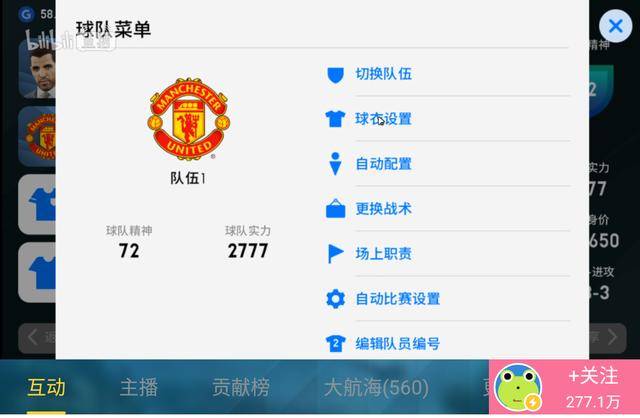Open 场上职责
This screenshot has height=418, width=640.
click(383, 254)
